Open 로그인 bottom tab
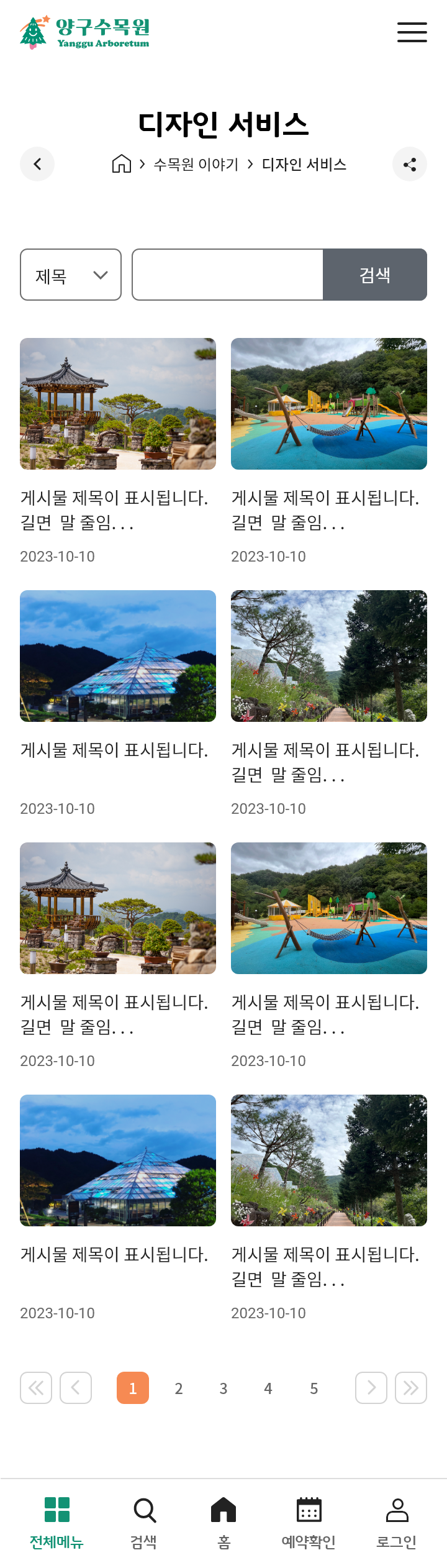Screen dimensions: 447x1568 pyautogui.click(x=397, y=1523)
